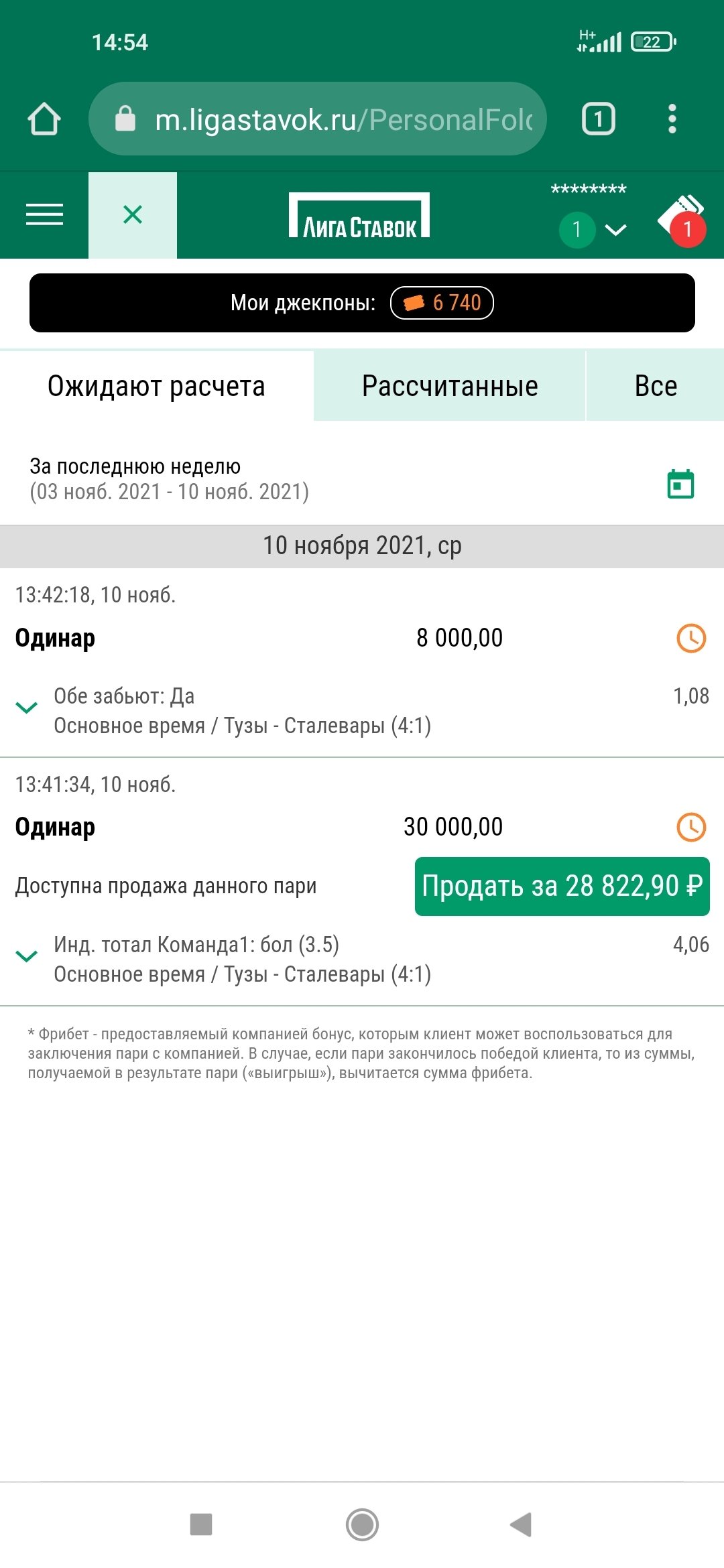This screenshot has width=724, height=1568.
Task: Open the browser home page
Action: tap(44, 119)
